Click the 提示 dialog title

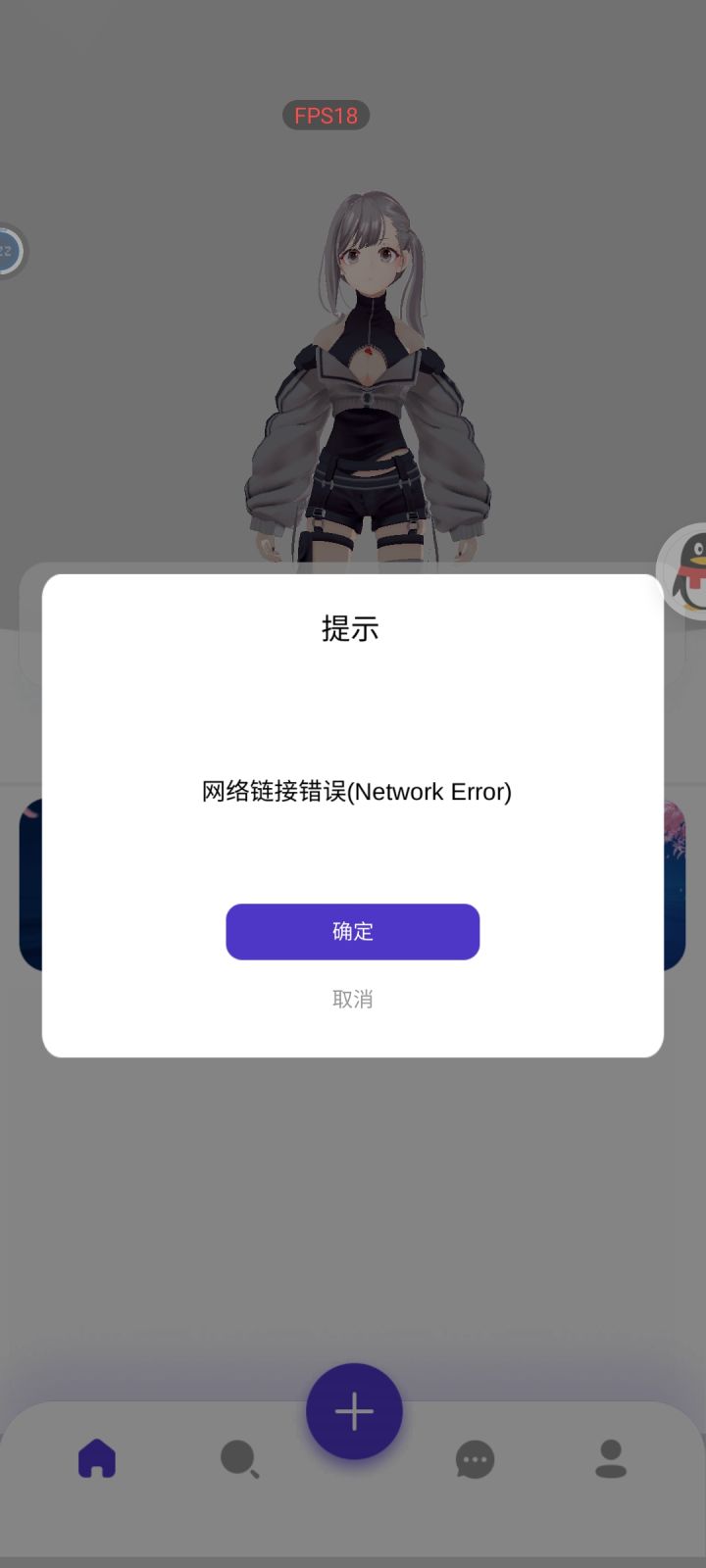pyautogui.click(x=352, y=627)
